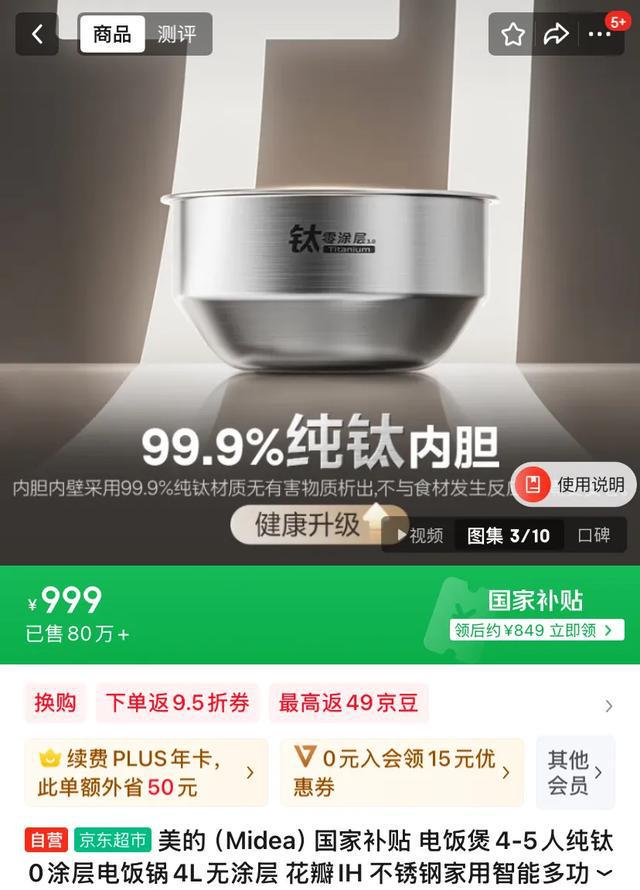Share this product listing
The width and height of the screenshot is (640, 890).
tap(556, 35)
